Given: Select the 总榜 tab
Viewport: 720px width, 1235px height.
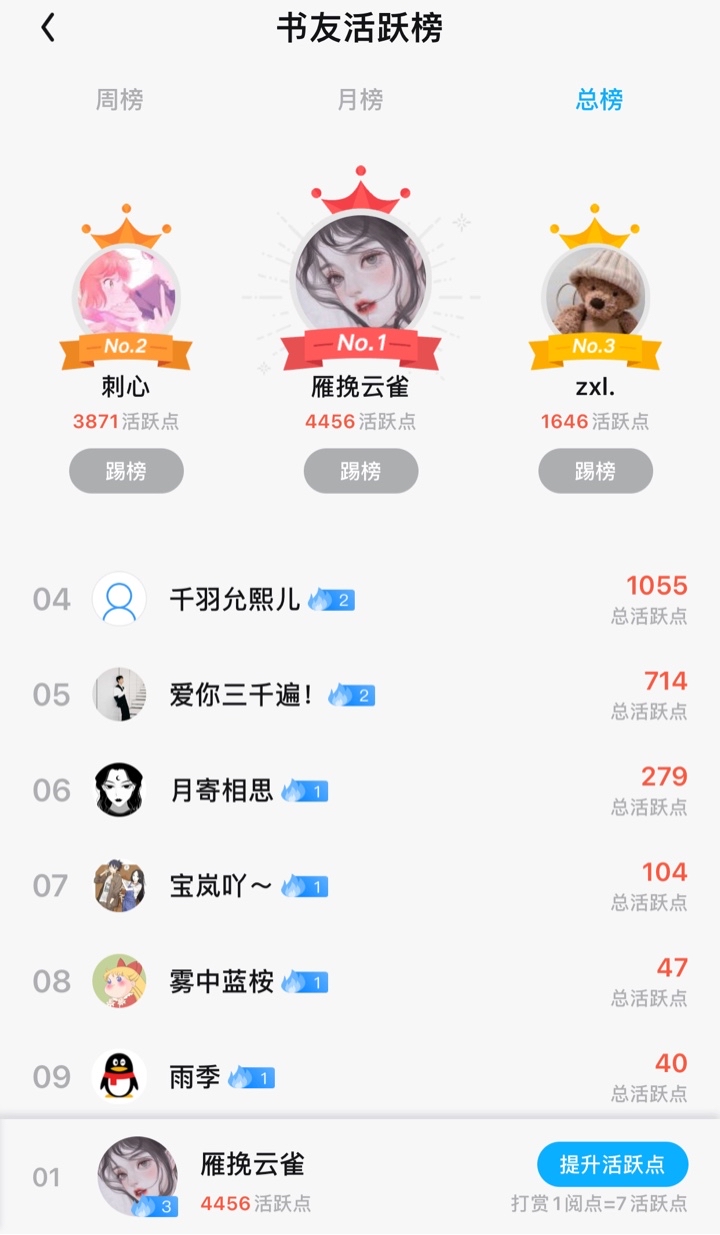Looking at the screenshot, I should (599, 100).
